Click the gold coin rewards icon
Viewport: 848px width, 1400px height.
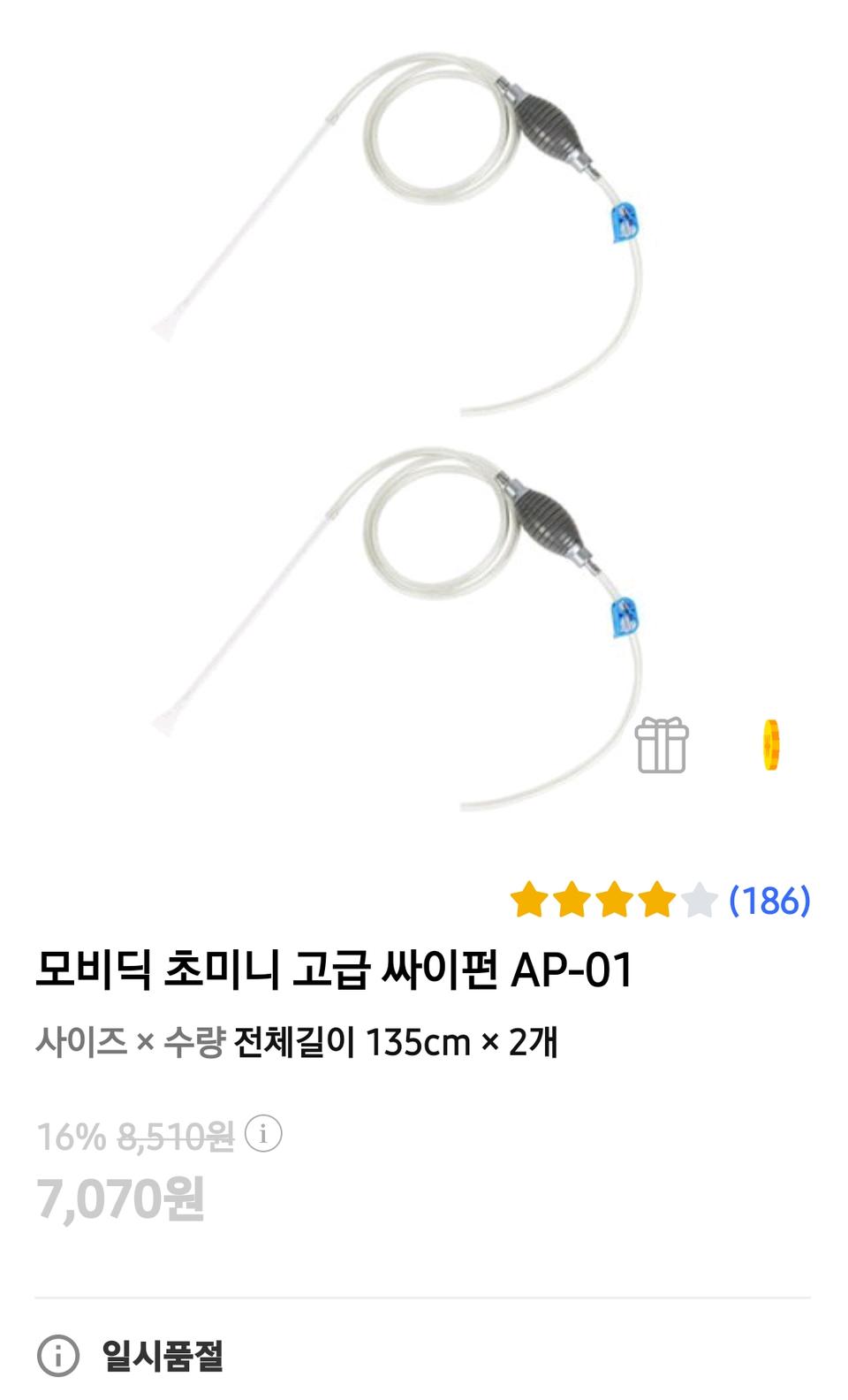(x=771, y=747)
